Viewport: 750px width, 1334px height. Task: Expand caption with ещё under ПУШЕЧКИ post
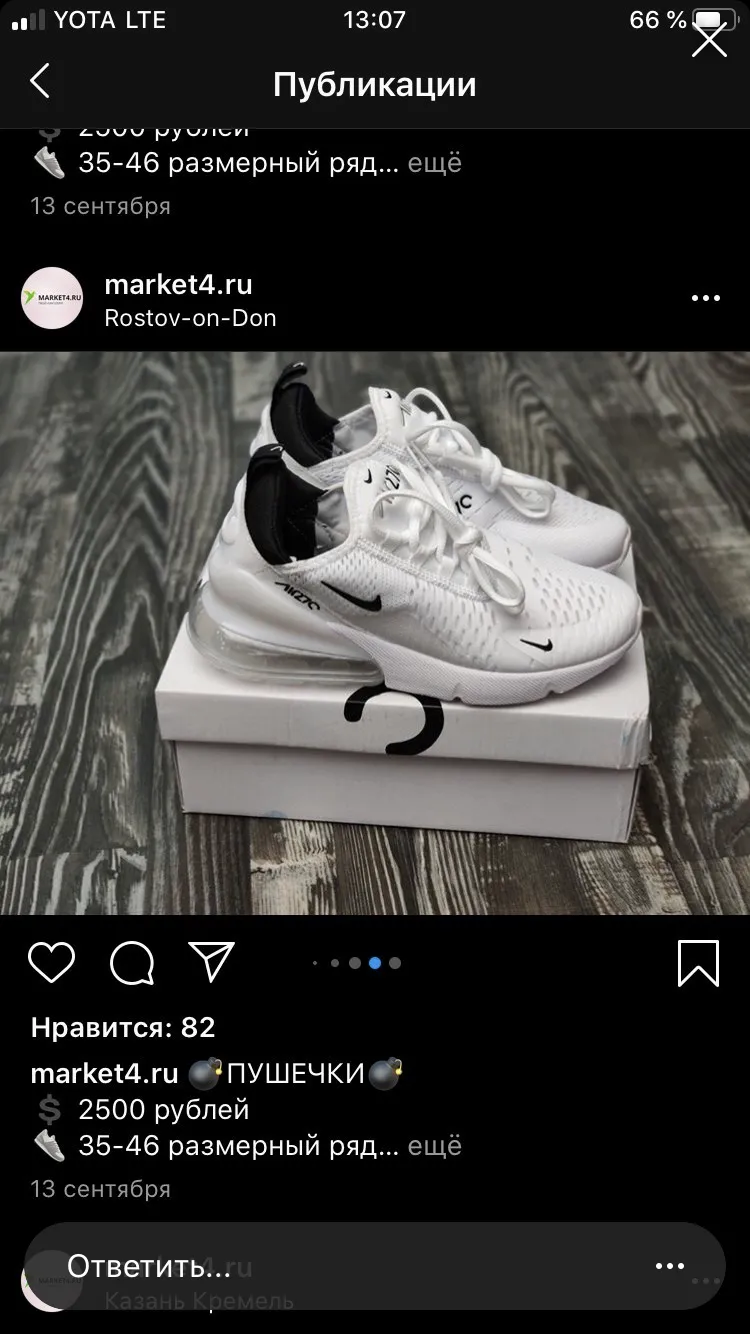pos(435,1146)
